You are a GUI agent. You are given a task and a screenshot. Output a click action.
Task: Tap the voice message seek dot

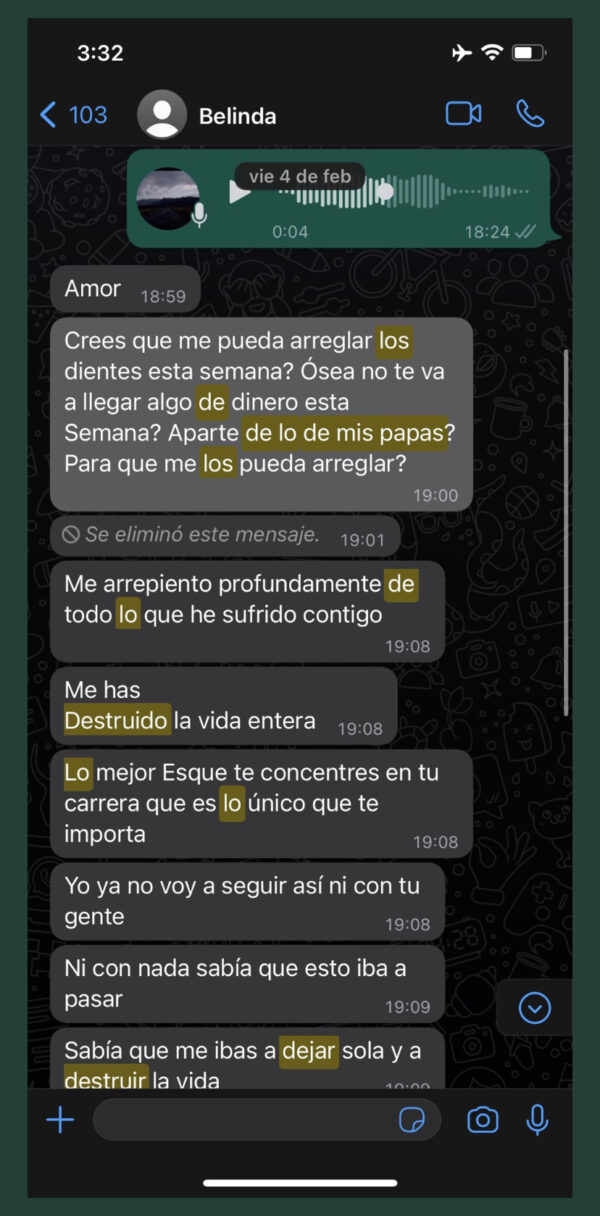point(384,191)
